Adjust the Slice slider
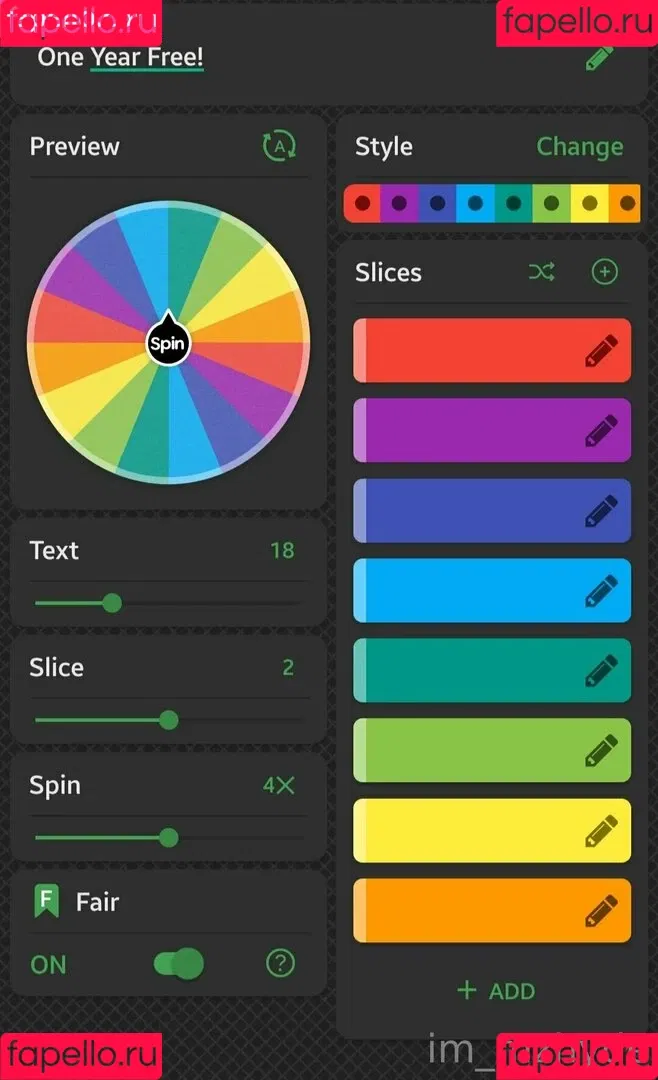 coord(169,720)
